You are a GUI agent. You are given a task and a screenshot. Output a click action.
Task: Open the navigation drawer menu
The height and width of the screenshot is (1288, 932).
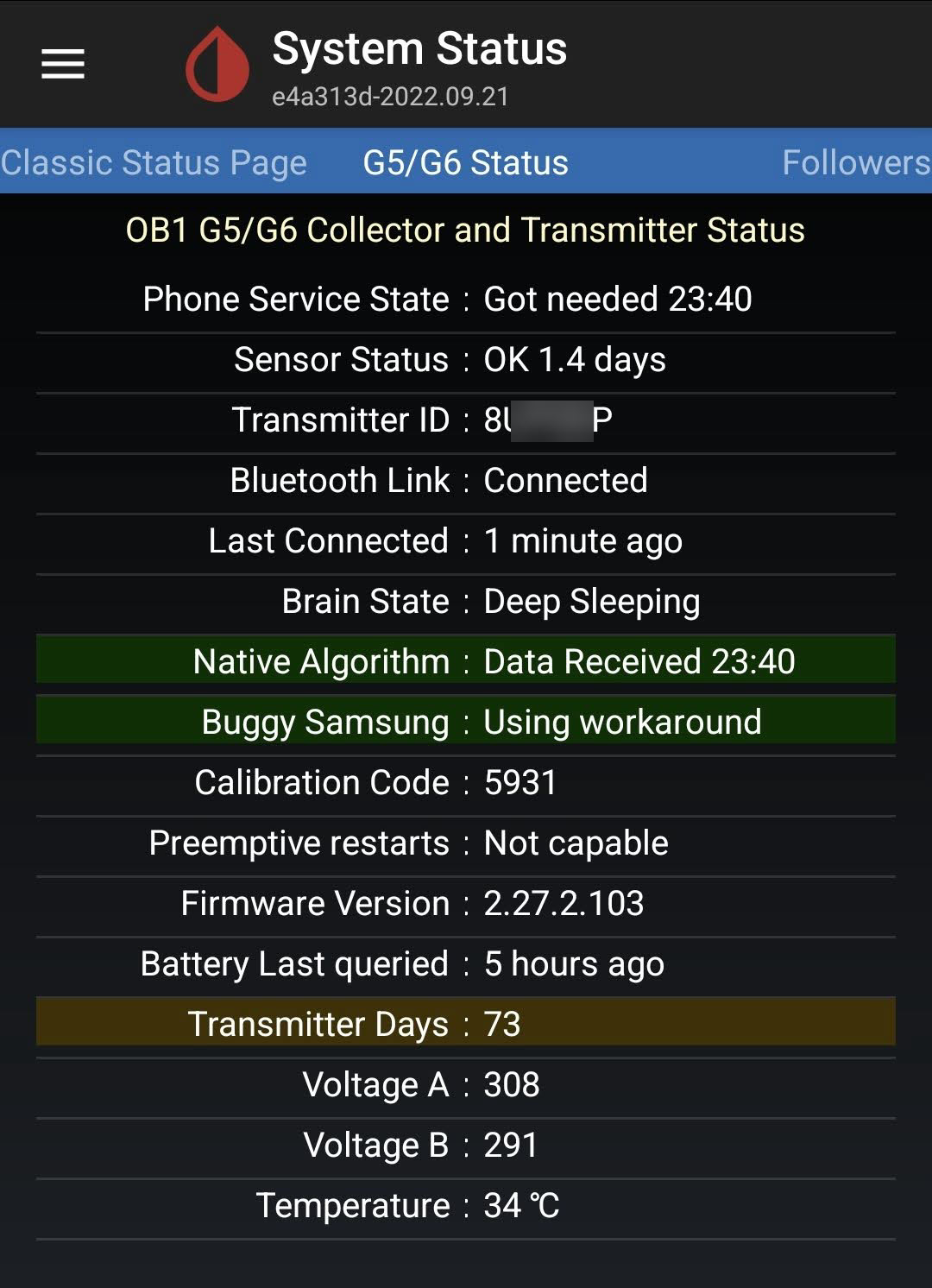coord(63,64)
